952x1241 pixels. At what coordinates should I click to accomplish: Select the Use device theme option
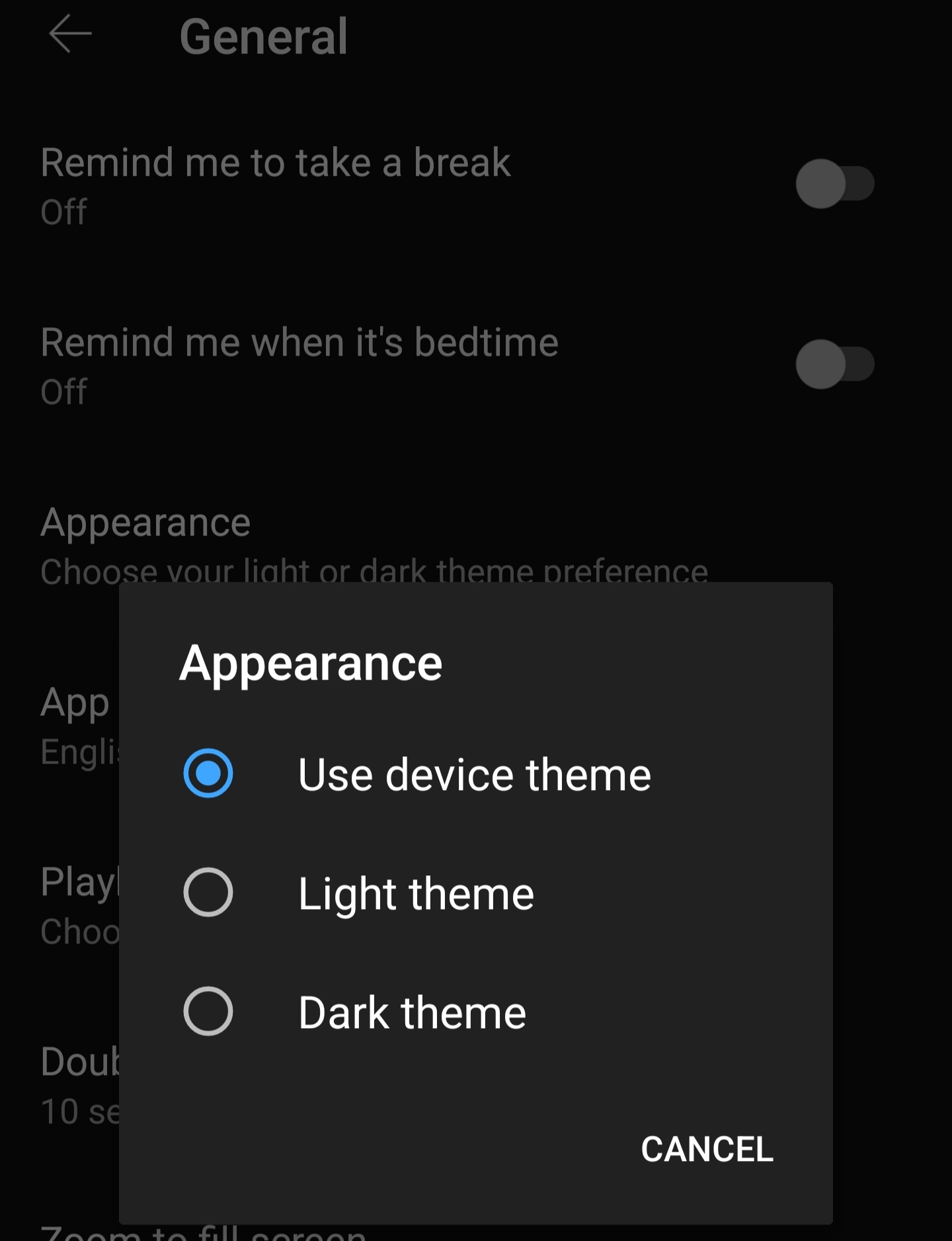click(x=208, y=773)
